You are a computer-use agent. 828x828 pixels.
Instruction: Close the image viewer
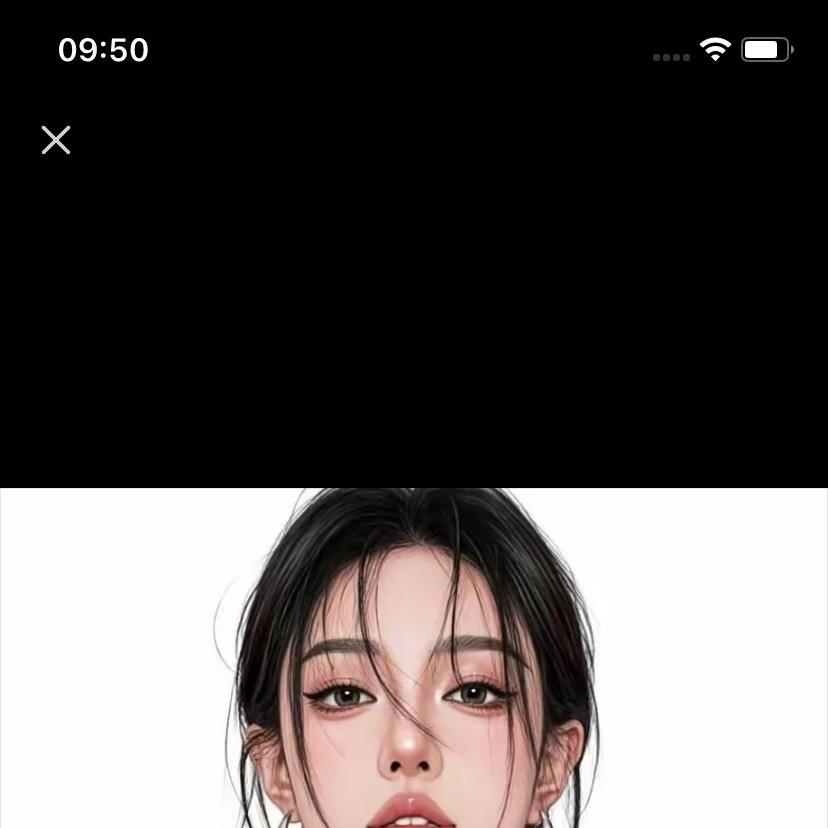click(56, 140)
